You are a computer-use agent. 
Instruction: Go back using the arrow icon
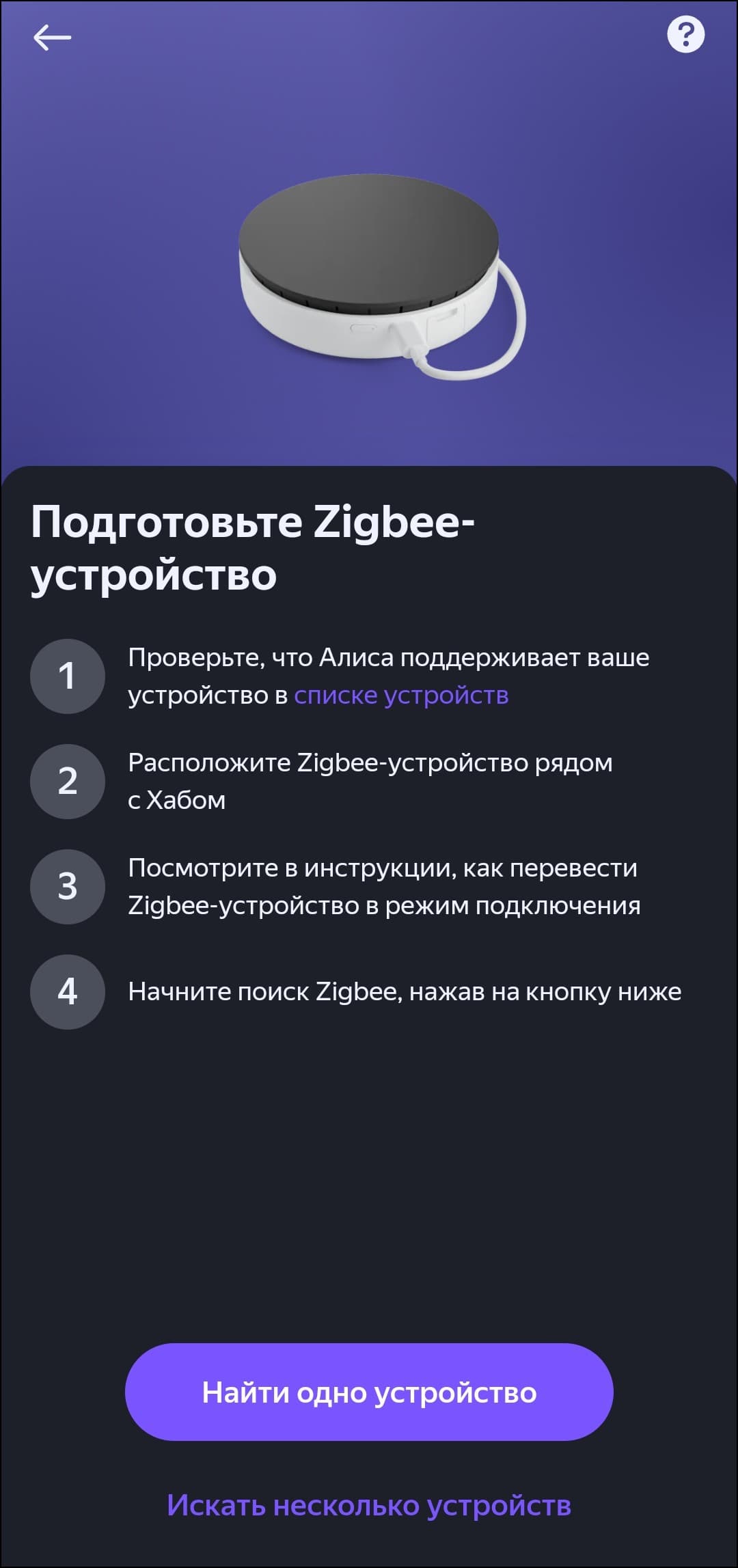click(x=52, y=37)
